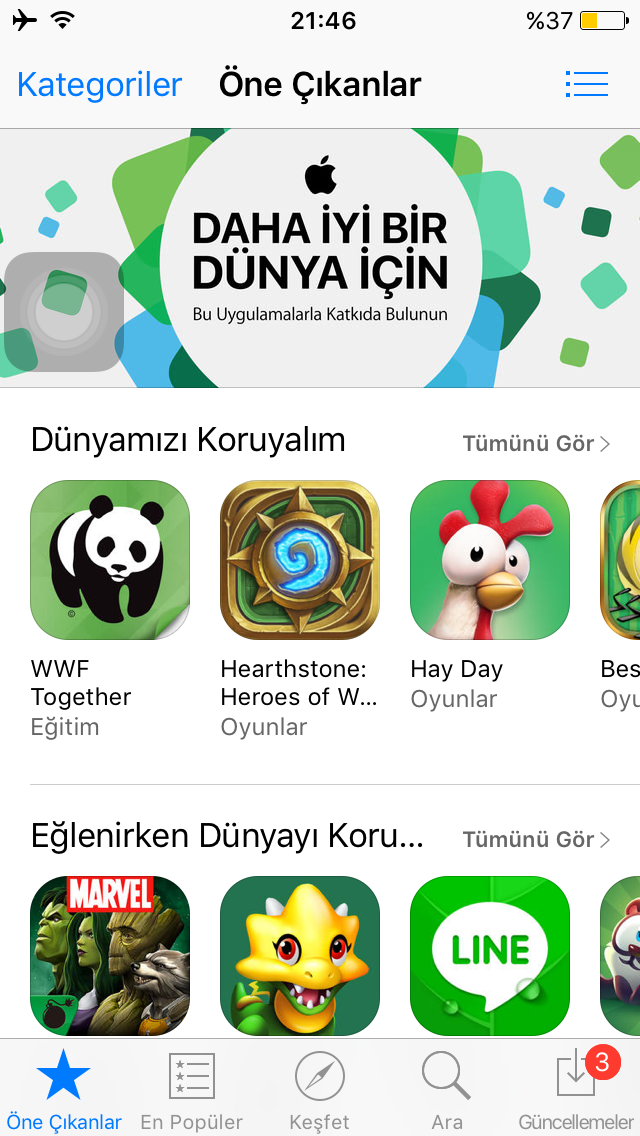Select the Öne Çıkanlar tab
The image size is (640, 1136).
64,1090
